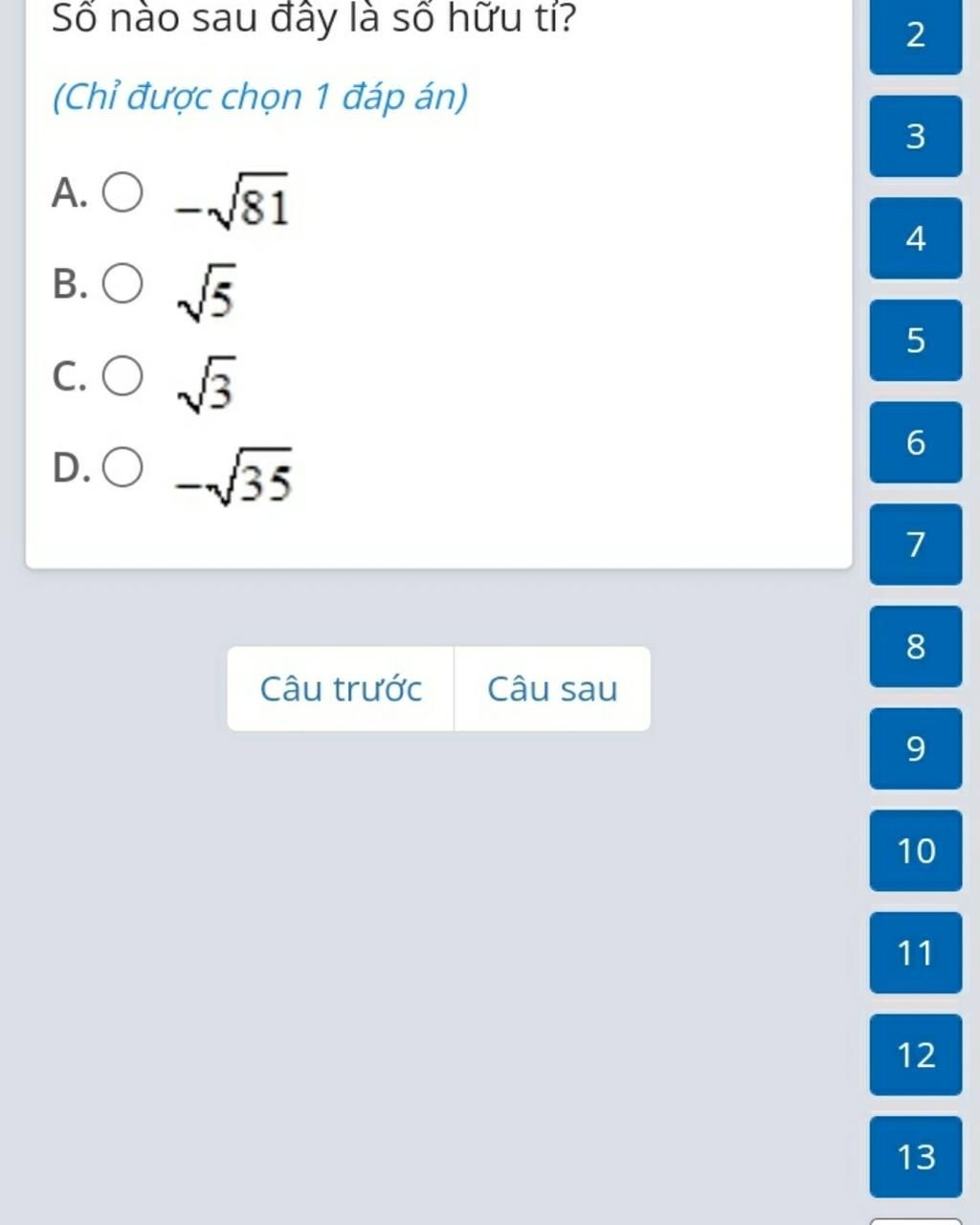Screen dimensions: 980x1225
Task: Open question 8 in the list
Action: (x=915, y=646)
